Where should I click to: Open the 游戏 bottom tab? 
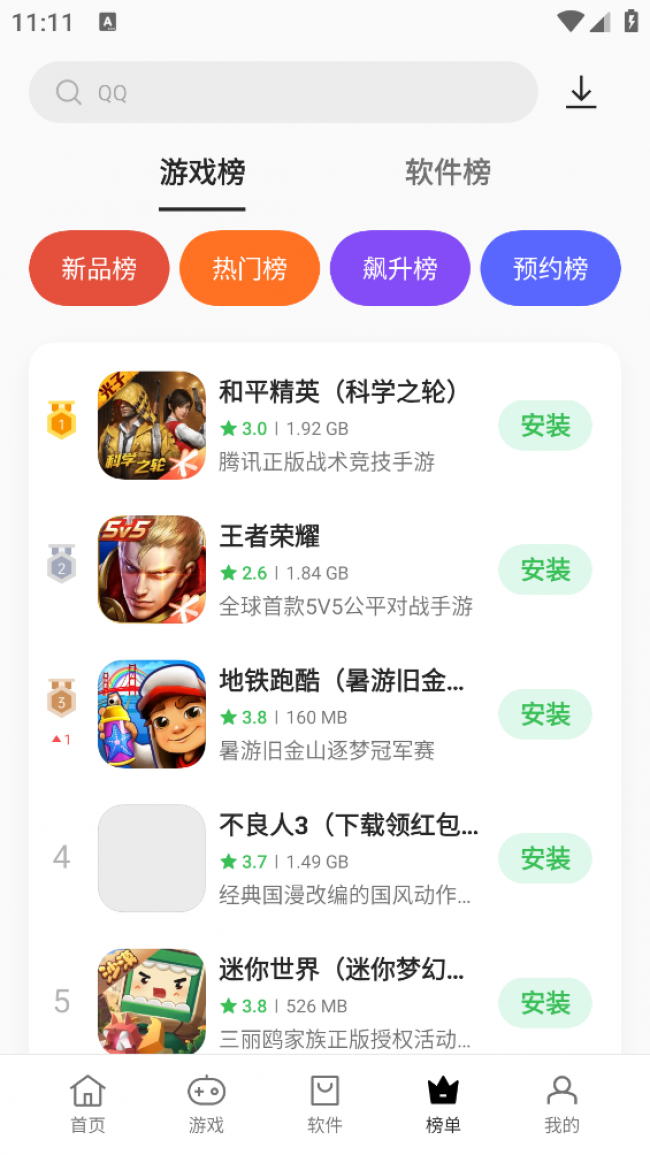[206, 1104]
